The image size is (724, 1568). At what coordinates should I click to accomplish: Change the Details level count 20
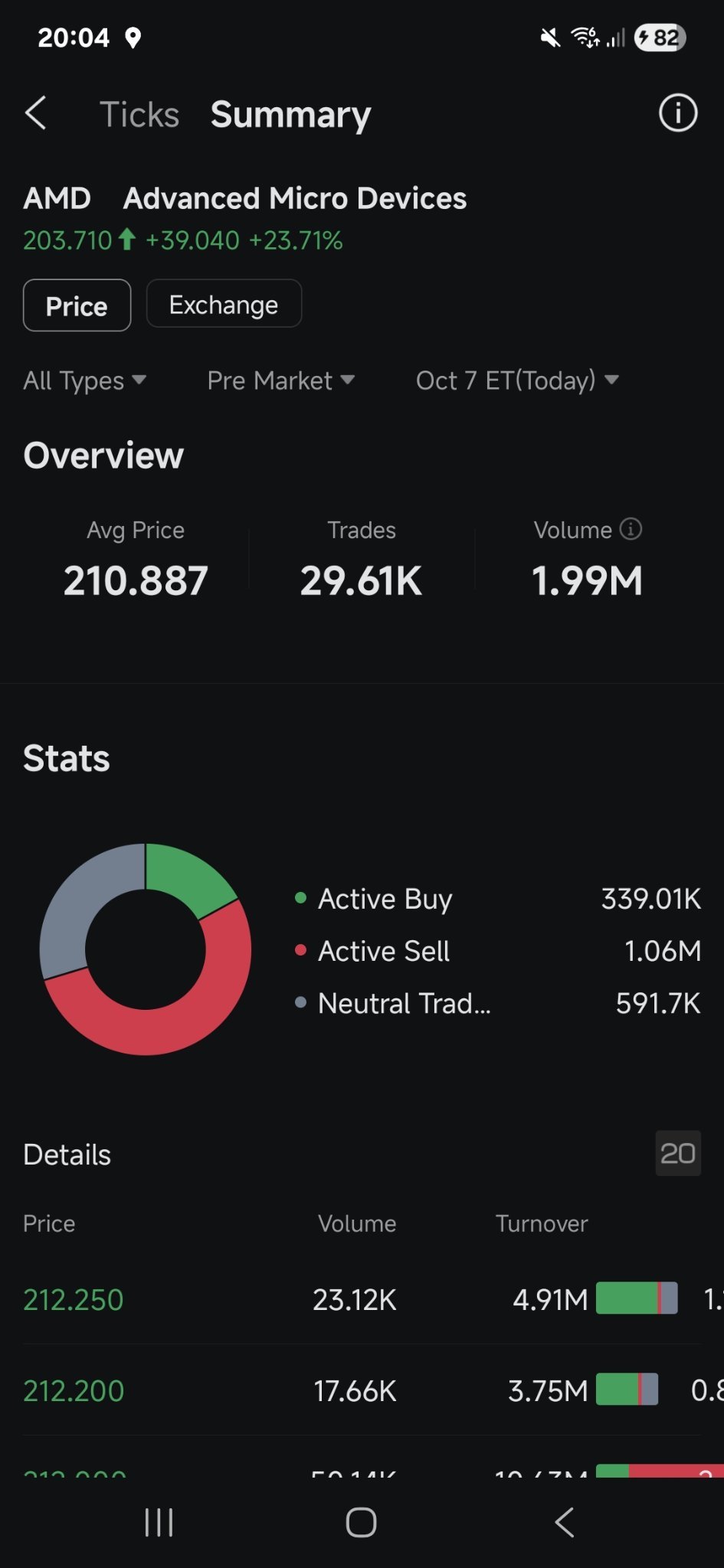pyautogui.click(x=678, y=1153)
